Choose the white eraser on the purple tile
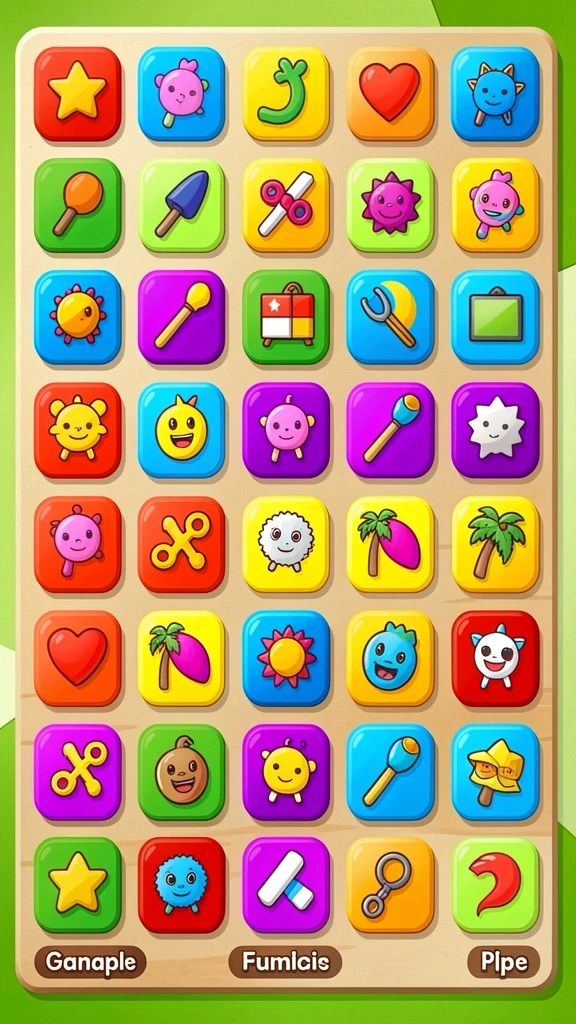The width and height of the screenshot is (576, 1024). (286, 885)
